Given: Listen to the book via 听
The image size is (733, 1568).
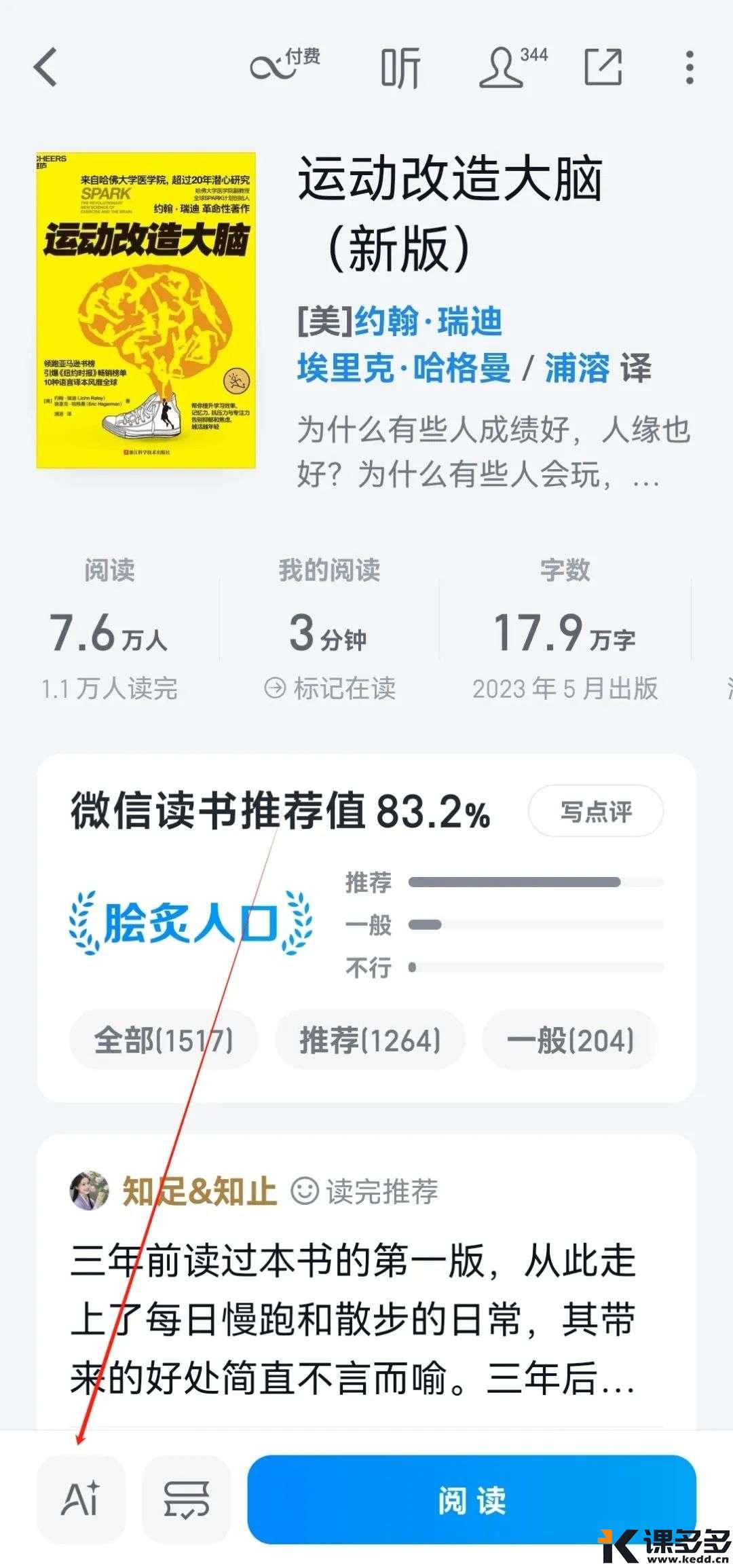Looking at the screenshot, I should pyautogui.click(x=400, y=68).
